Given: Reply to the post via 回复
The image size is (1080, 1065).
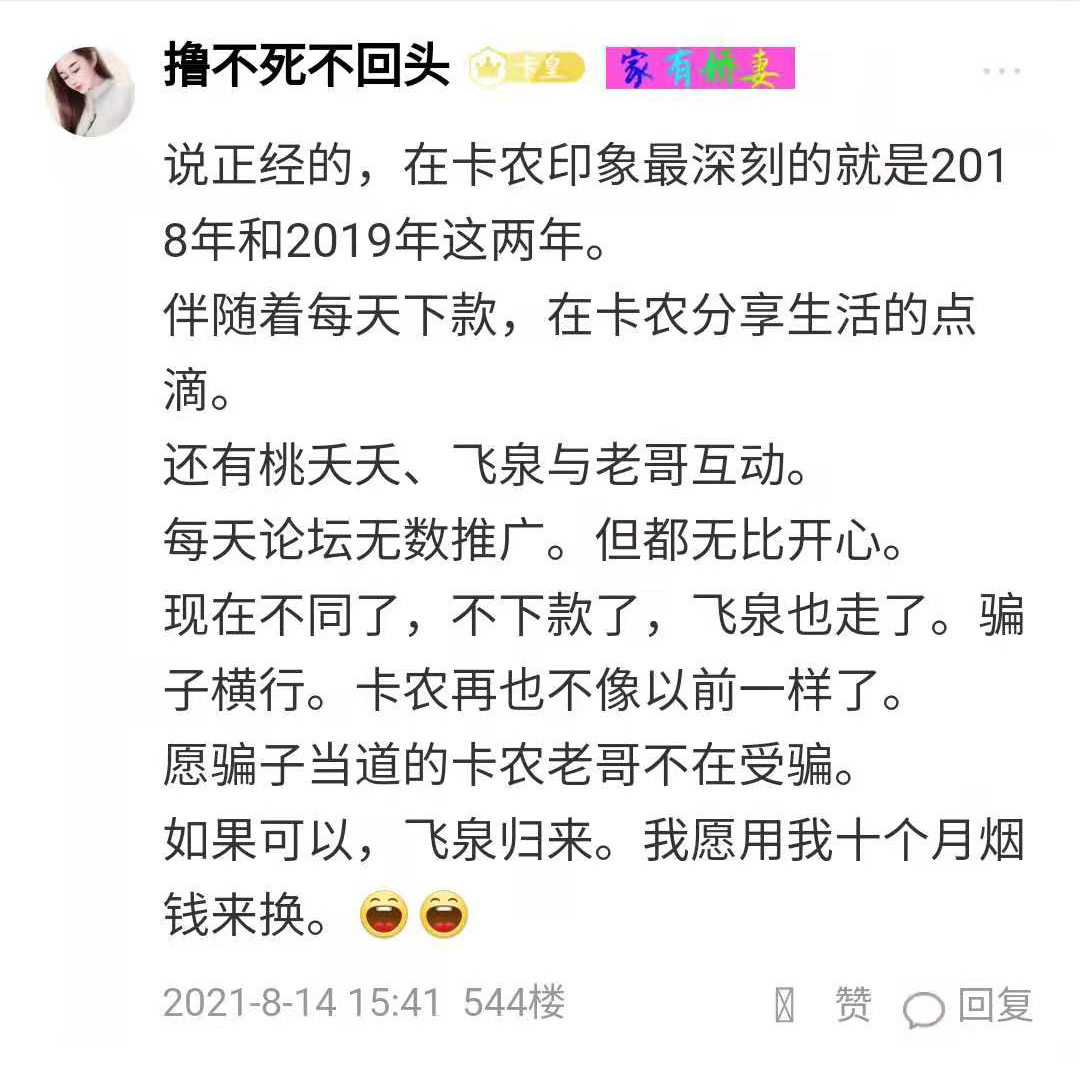Looking at the screenshot, I should pyautogui.click(x=968, y=1005).
